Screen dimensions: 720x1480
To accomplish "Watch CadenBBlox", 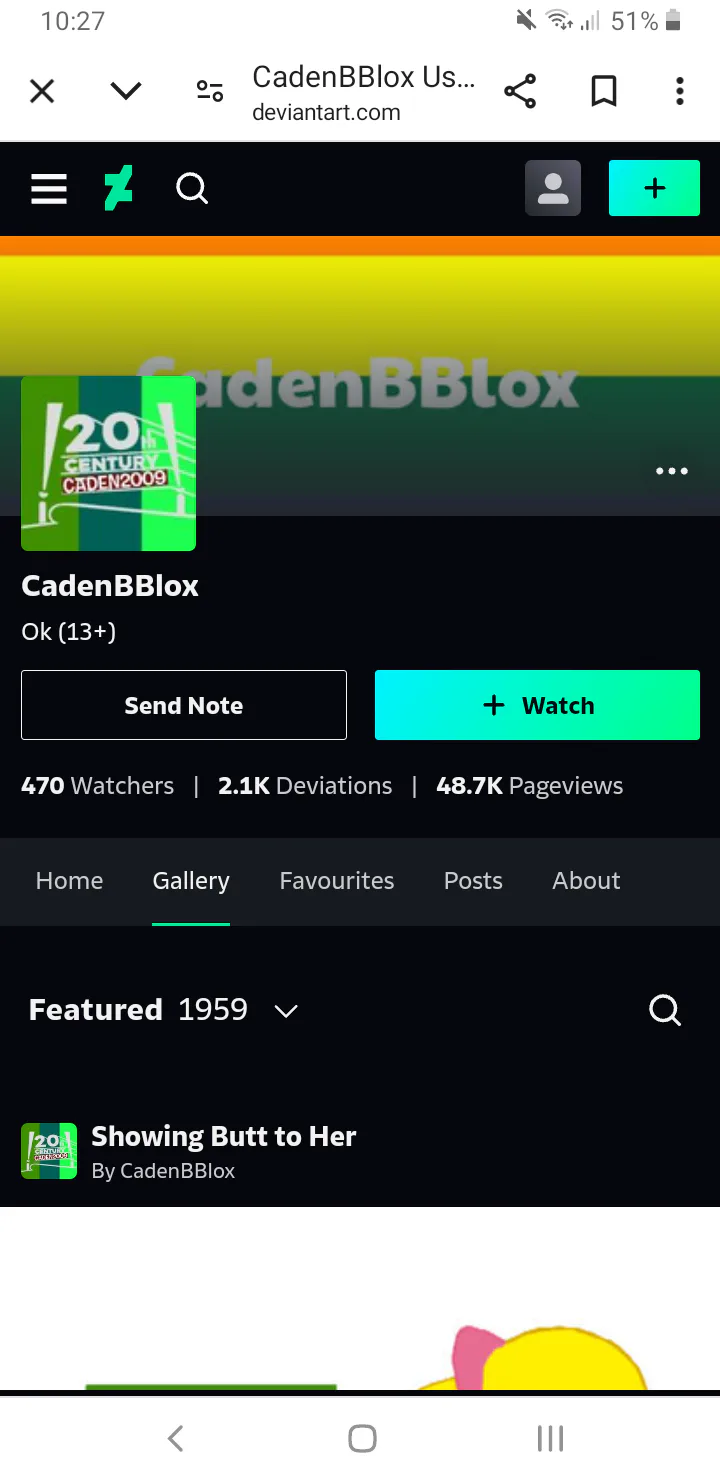I will [x=537, y=705].
